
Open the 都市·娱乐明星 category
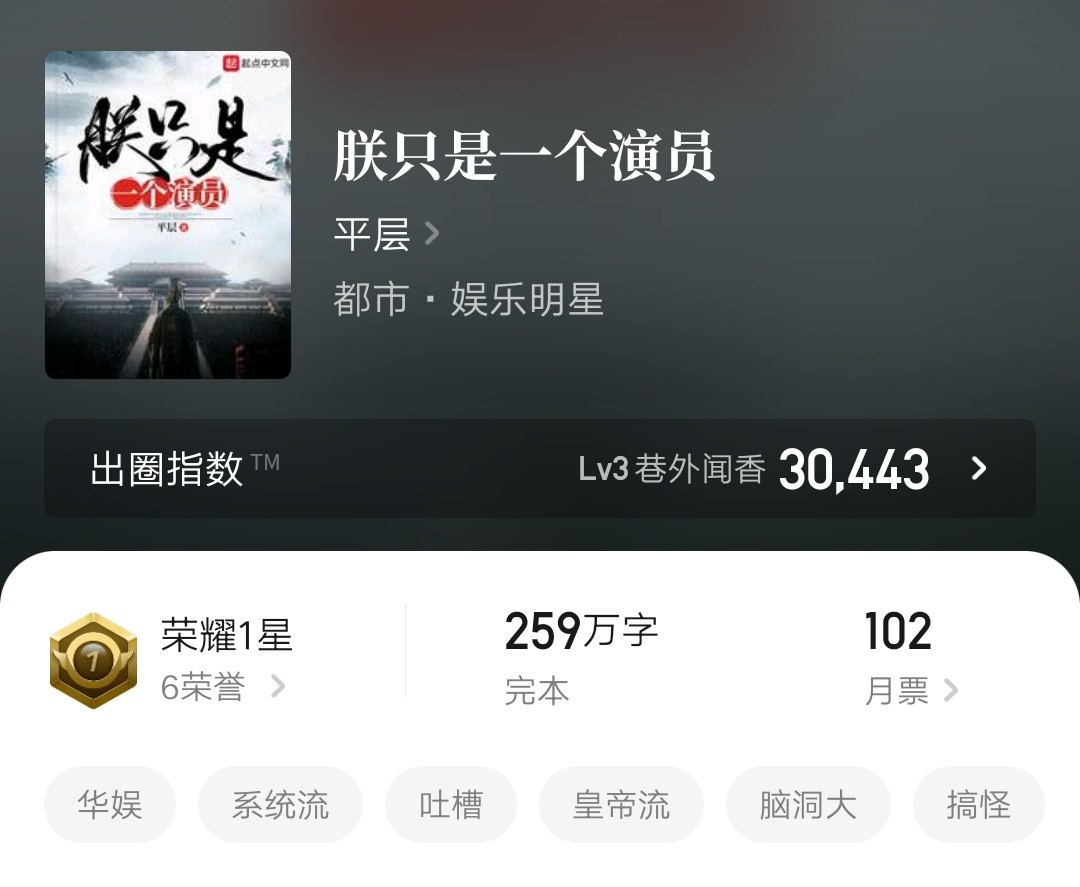[468, 299]
